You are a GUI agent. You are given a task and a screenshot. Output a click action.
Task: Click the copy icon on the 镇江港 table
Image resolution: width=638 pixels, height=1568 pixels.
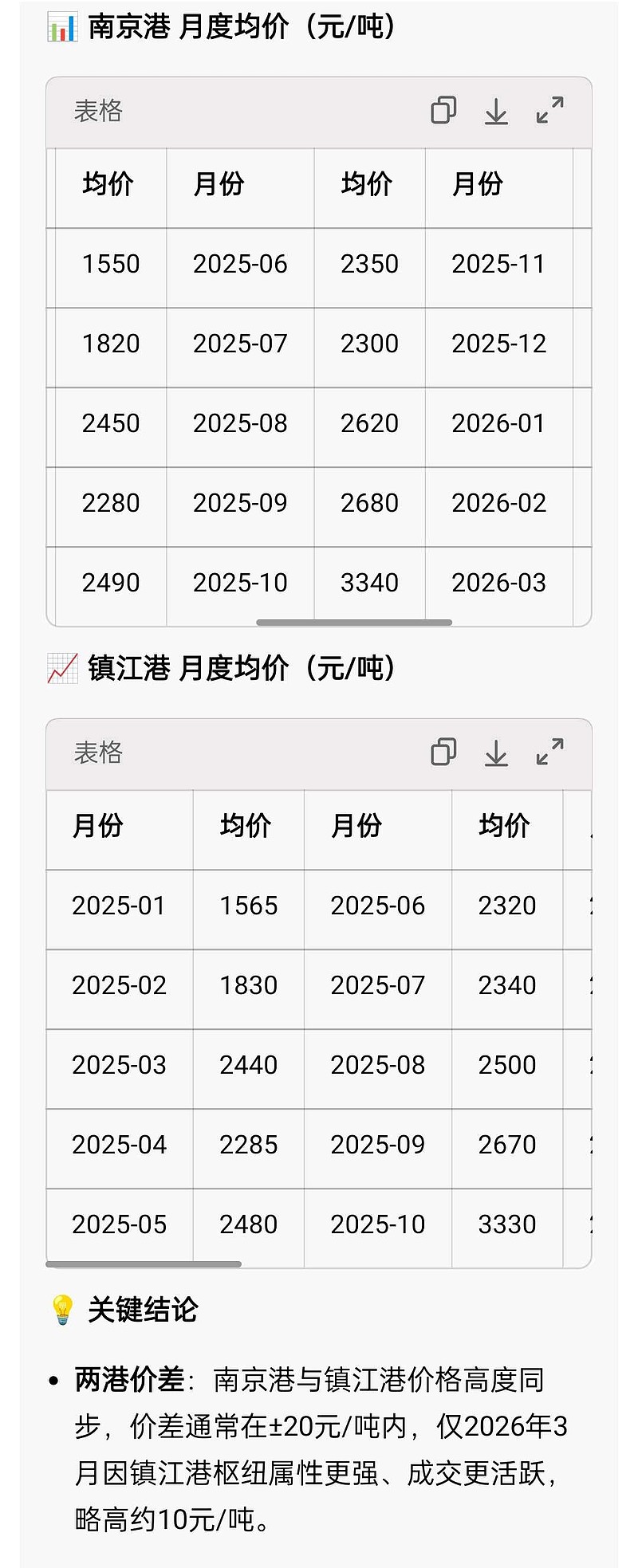[x=444, y=753]
